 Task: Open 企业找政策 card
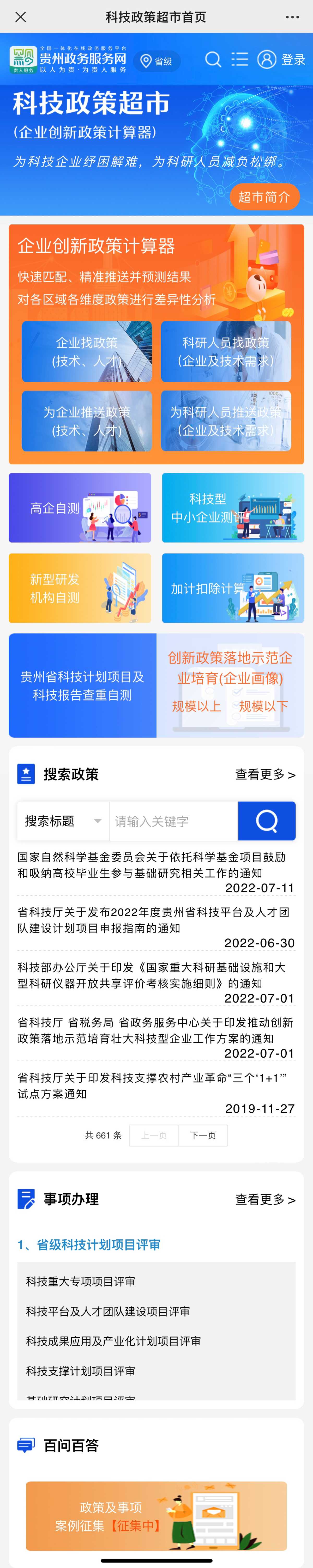click(x=87, y=352)
